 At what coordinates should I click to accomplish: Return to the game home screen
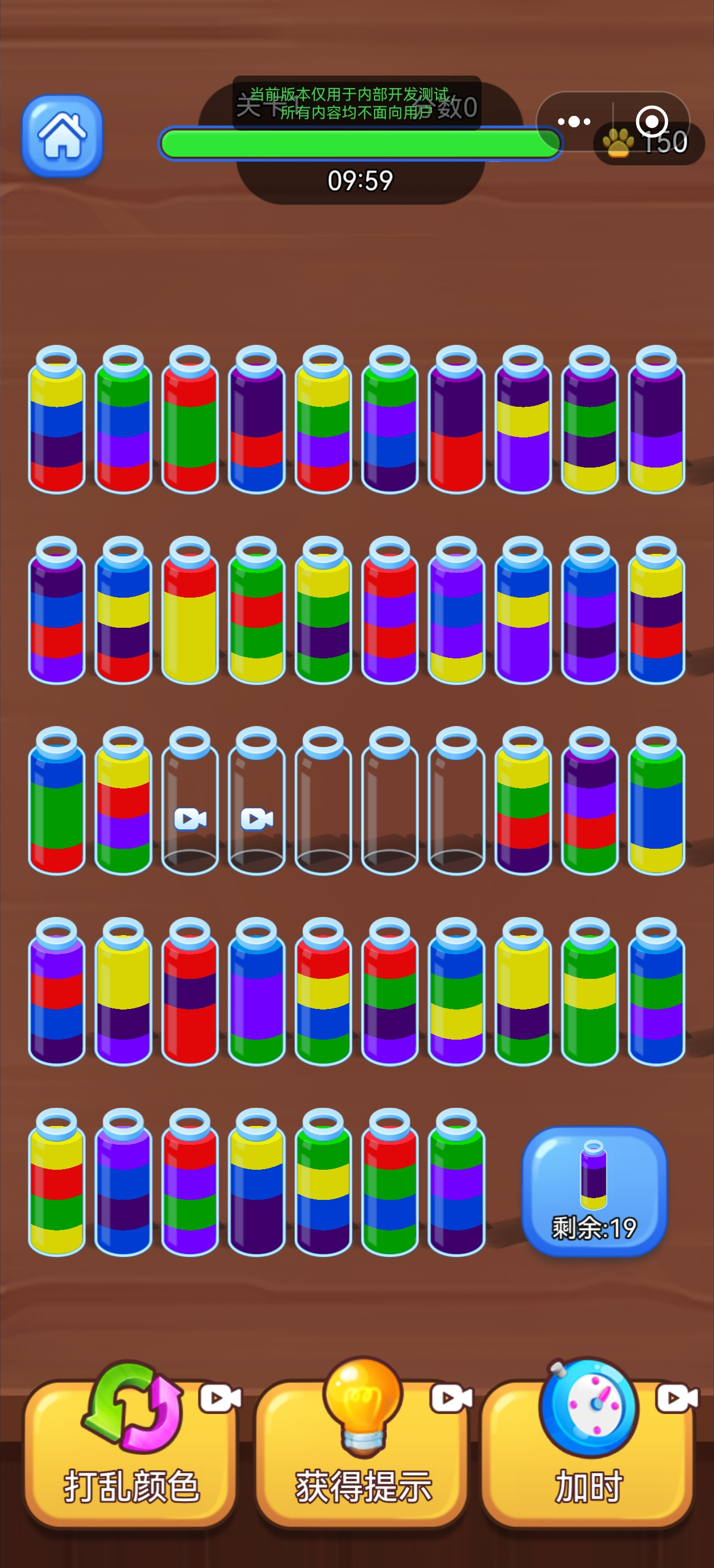click(62, 135)
